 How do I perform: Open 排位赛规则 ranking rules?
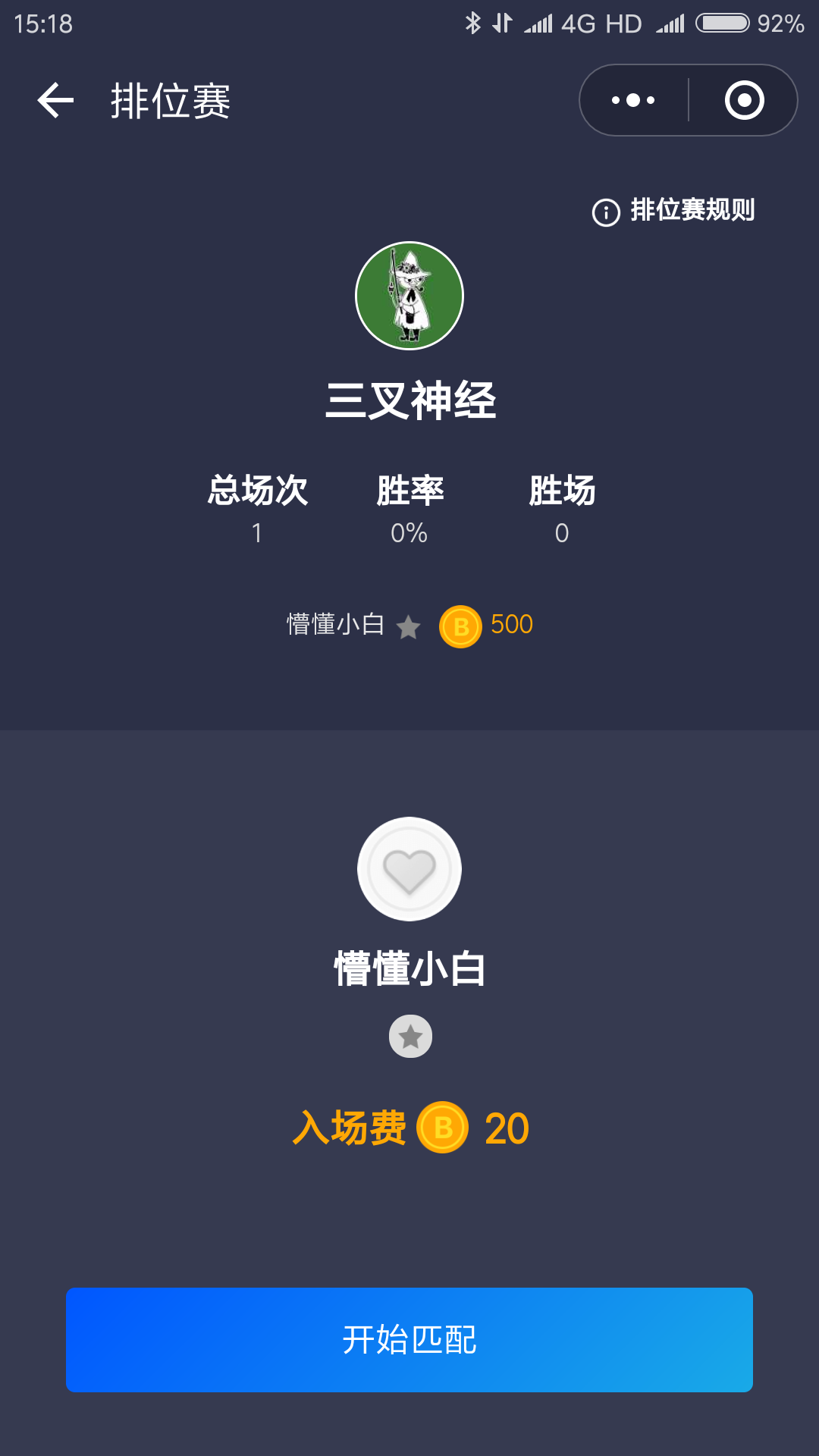click(673, 211)
